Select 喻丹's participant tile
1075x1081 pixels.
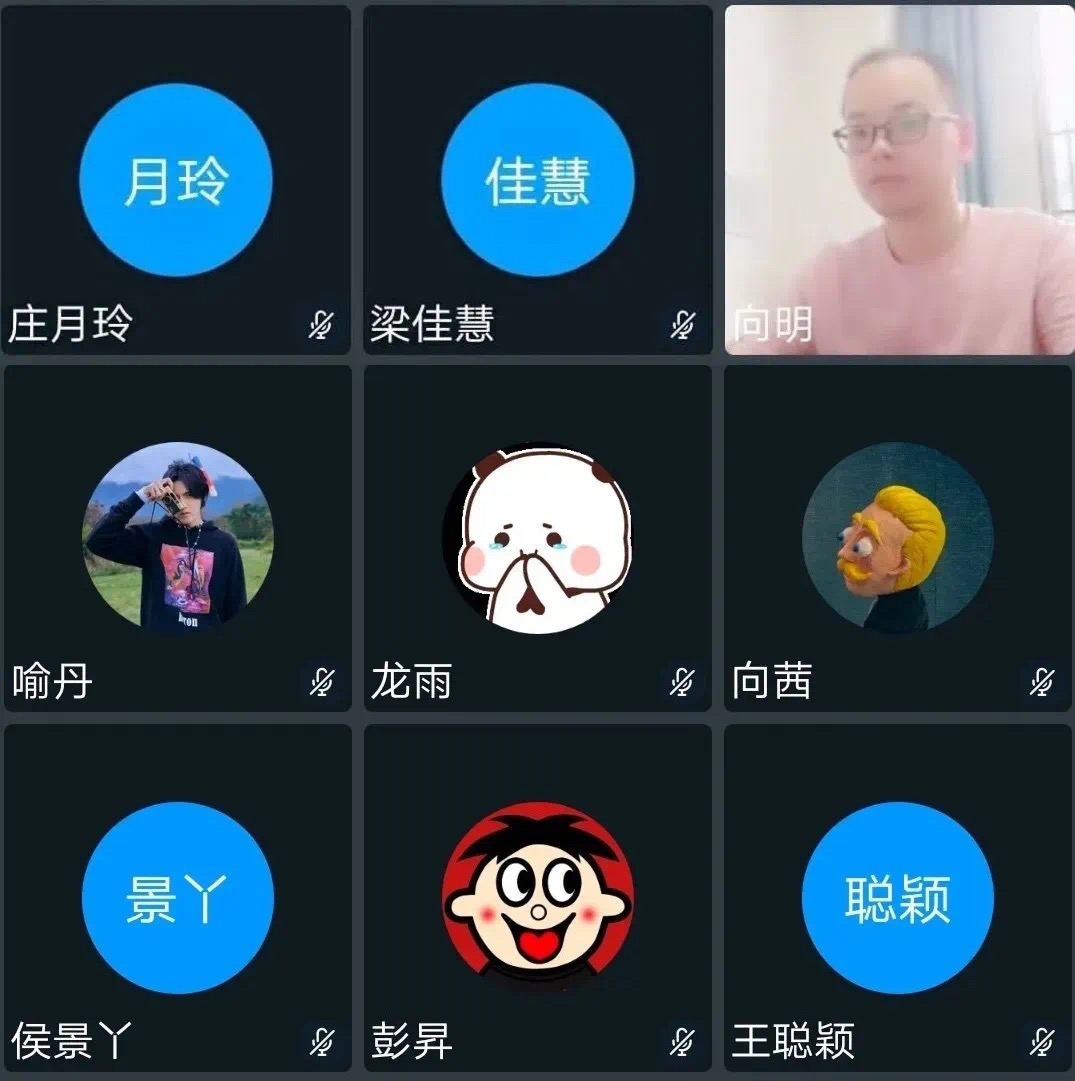[x=177, y=538]
